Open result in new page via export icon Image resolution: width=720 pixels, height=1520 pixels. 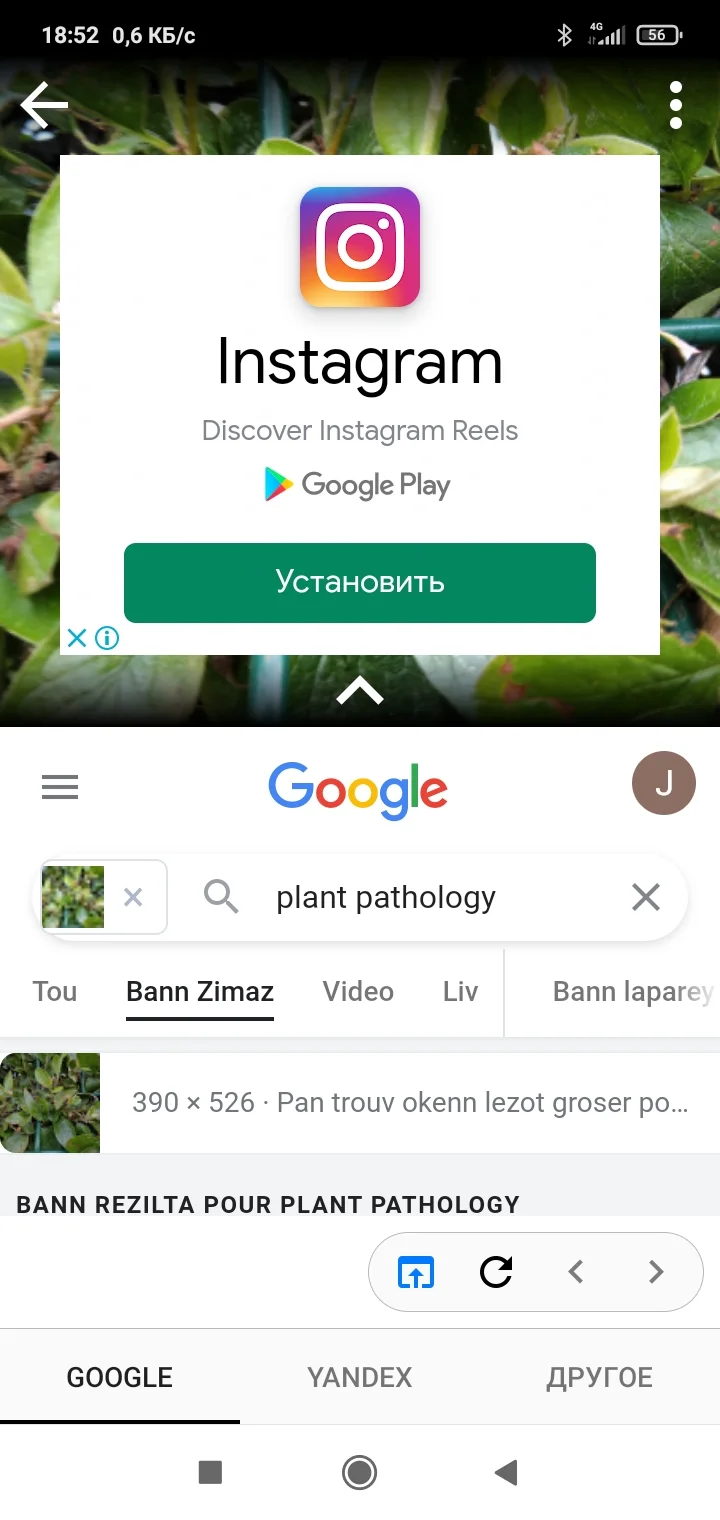pyautogui.click(x=415, y=1271)
